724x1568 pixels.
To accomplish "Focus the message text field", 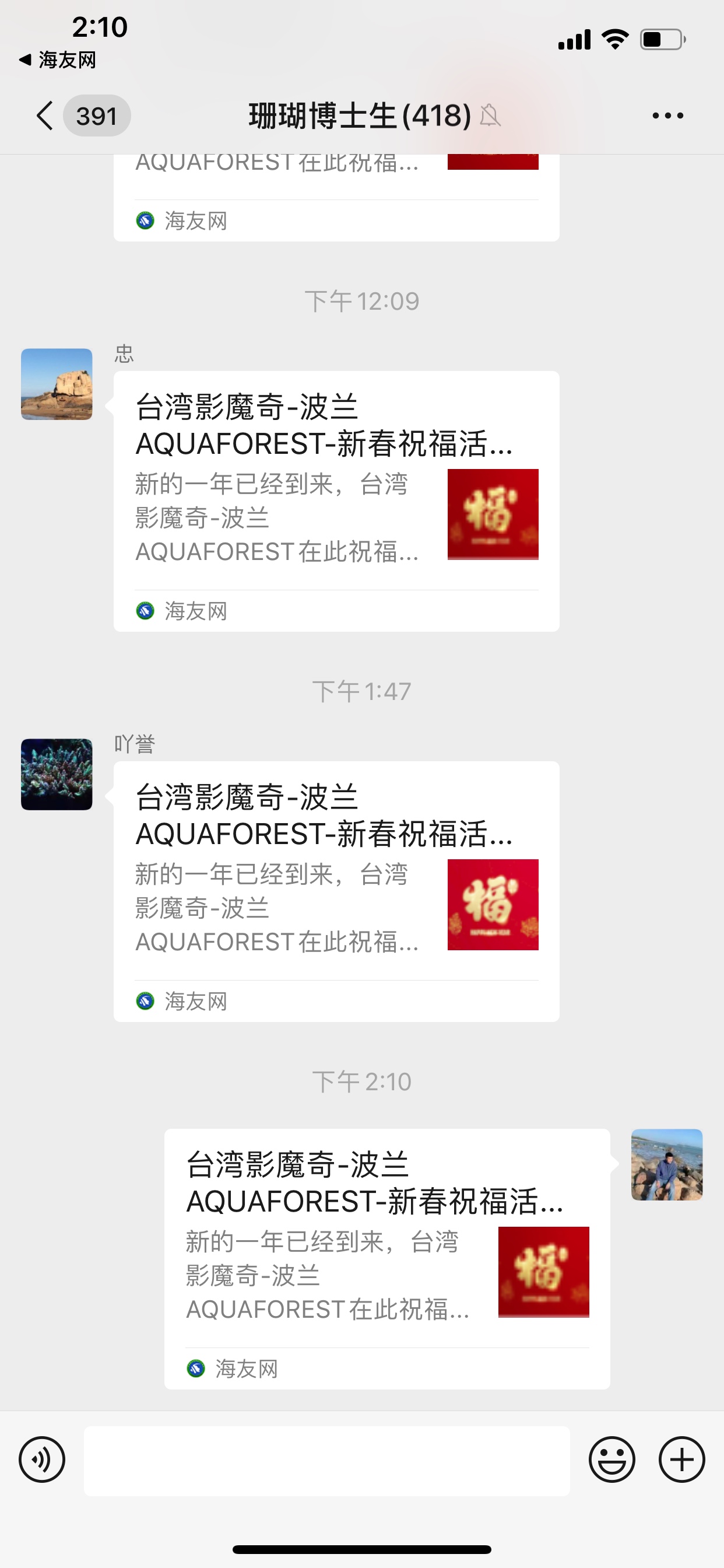I will [x=326, y=1460].
